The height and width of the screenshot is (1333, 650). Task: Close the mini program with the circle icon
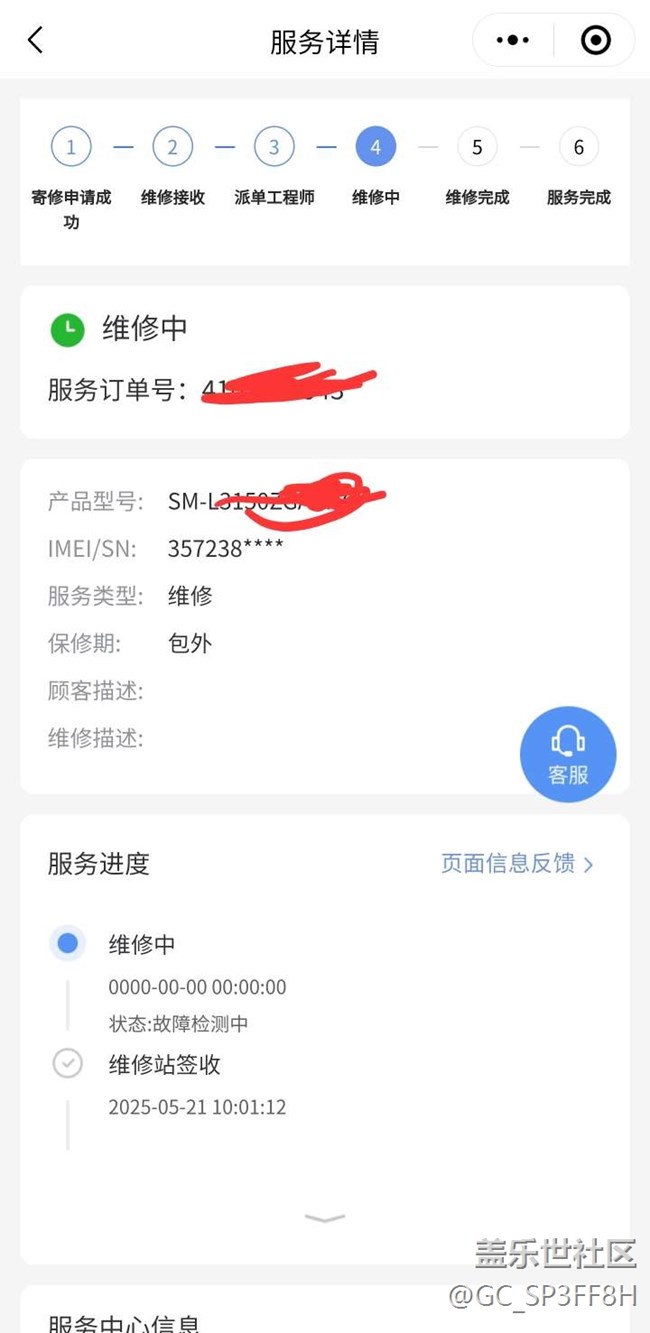click(x=596, y=41)
